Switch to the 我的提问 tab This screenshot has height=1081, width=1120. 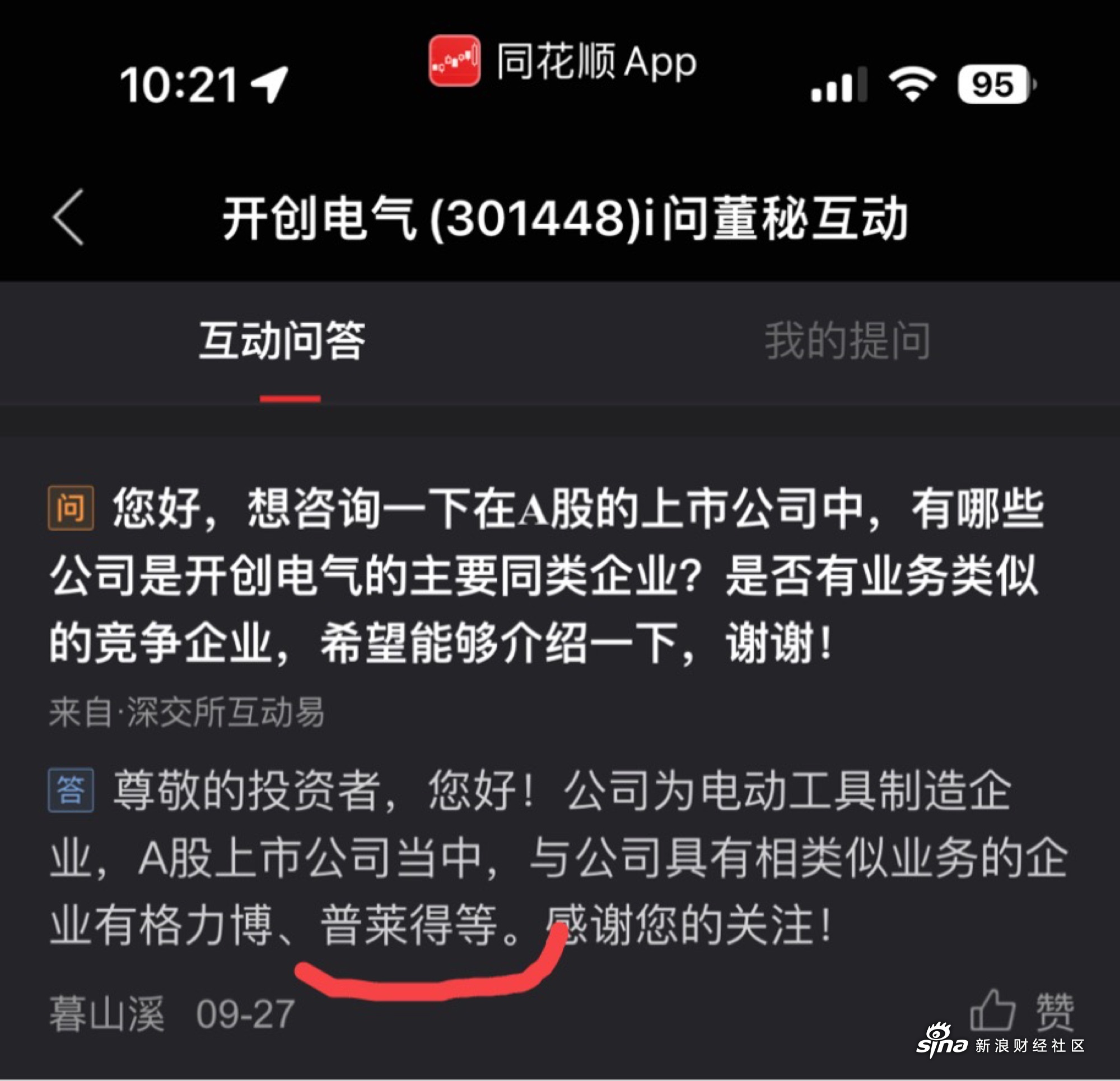click(x=847, y=341)
